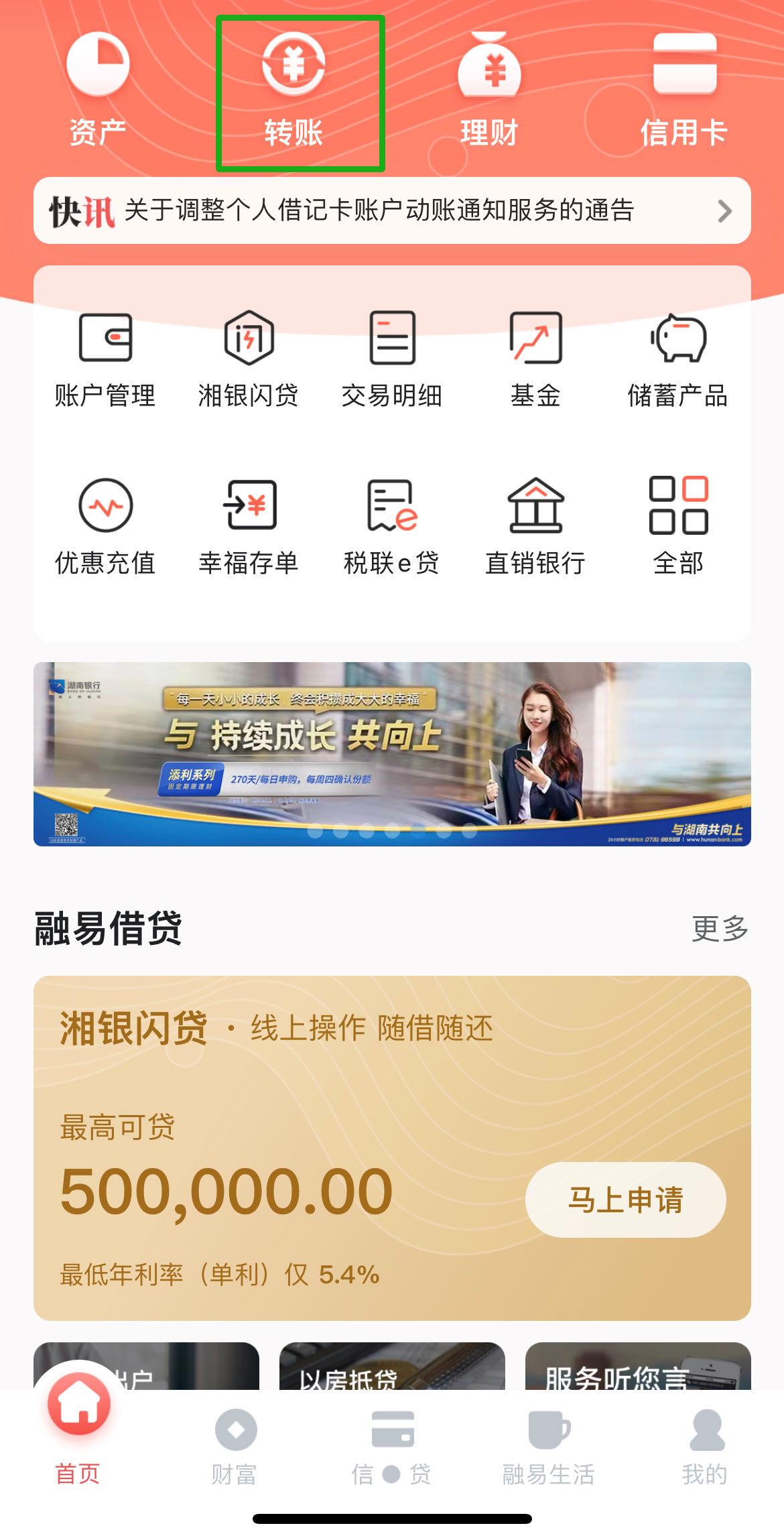Open the 快讯 news notice banner
The image size is (784, 1540).
tap(392, 210)
